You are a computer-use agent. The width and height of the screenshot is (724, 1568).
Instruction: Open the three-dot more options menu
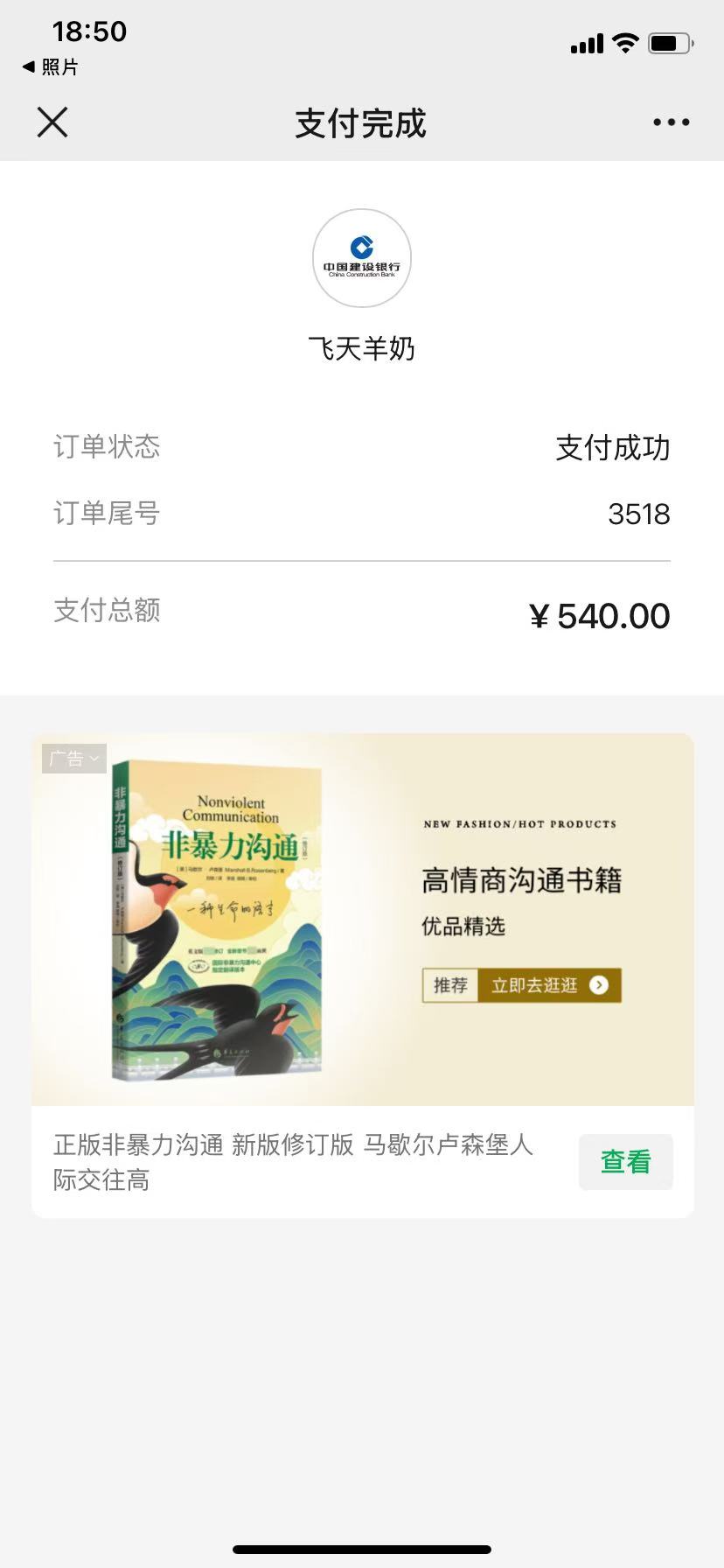pyautogui.click(x=671, y=122)
